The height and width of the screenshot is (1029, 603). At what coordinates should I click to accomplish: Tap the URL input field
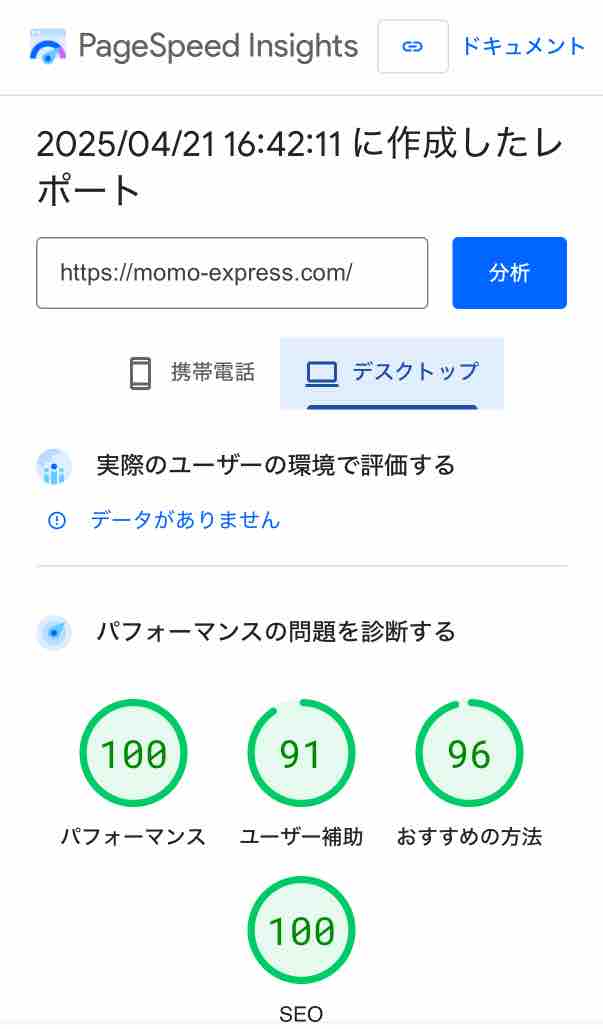point(232,273)
